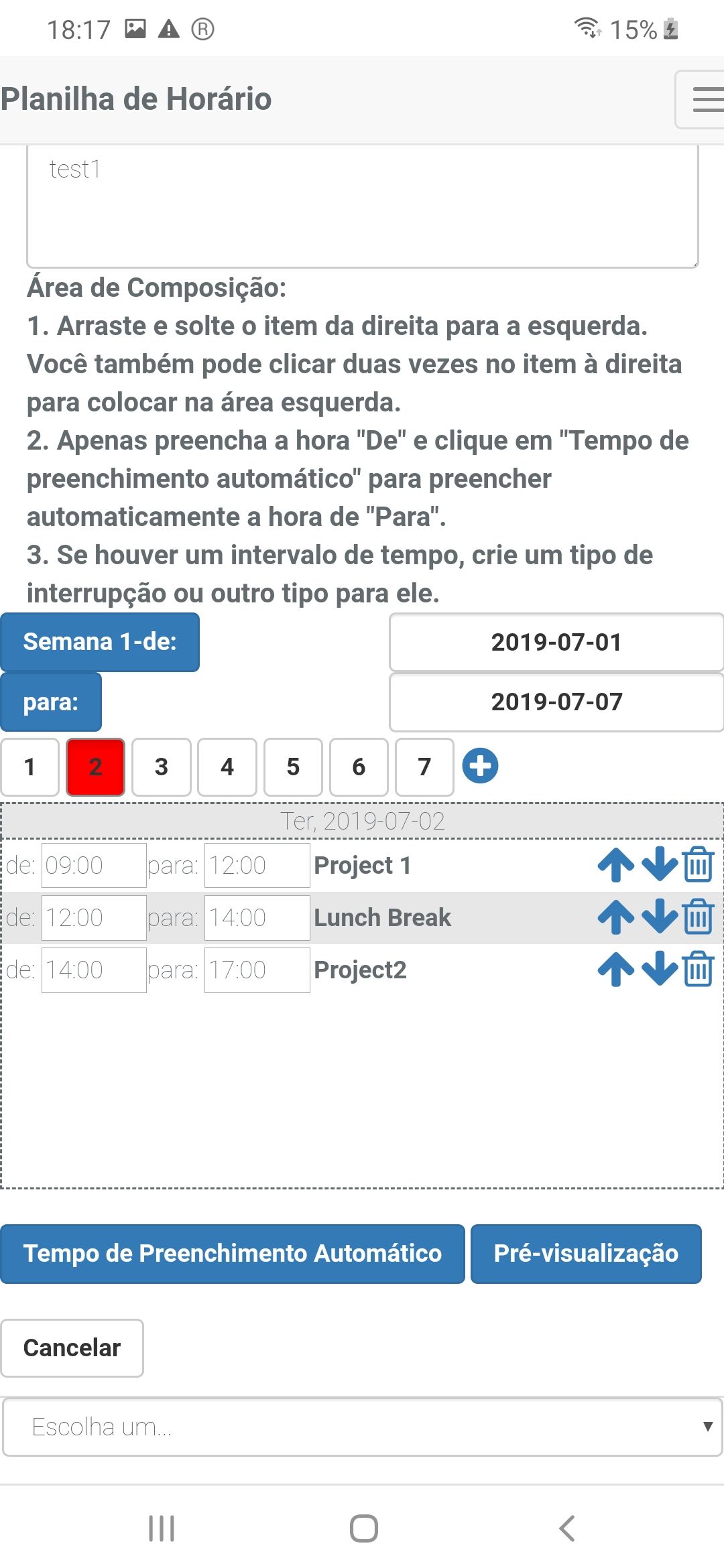
Task: Open the 2019-07-01 start date field
Action: (x=556, y=642)
